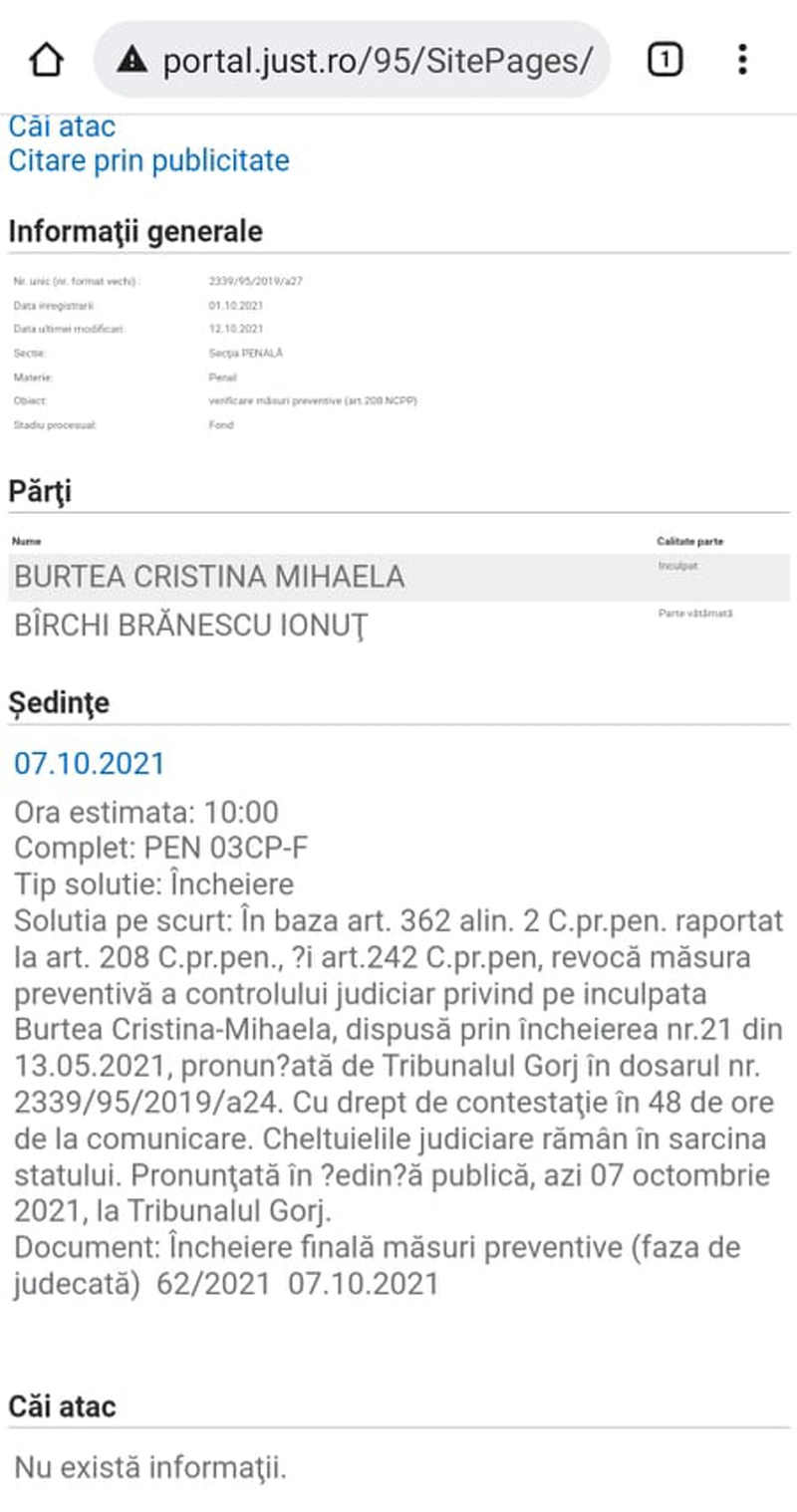797x1512 pixels.
Task: Open the tab switcher showing 1 tab
Action: [664, 61]
